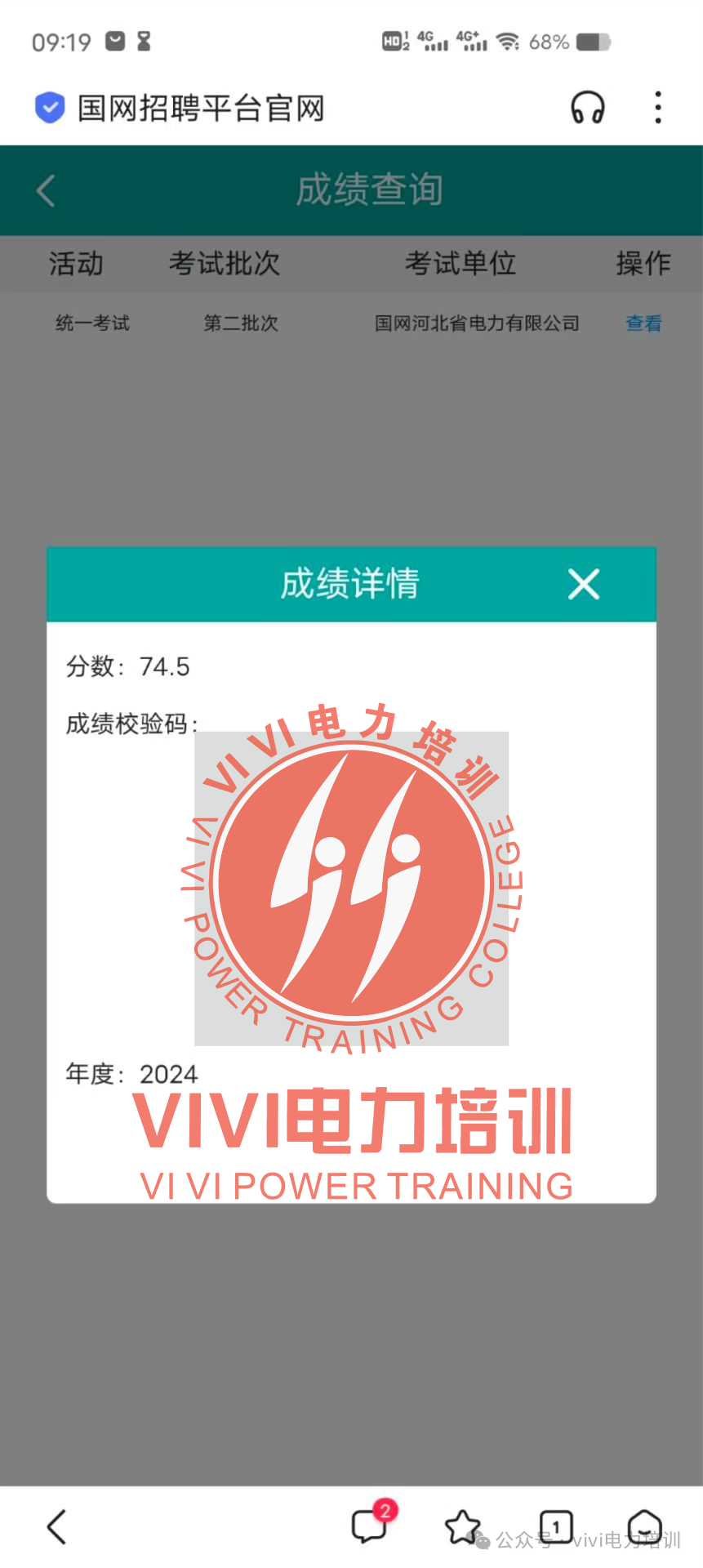Bookmark this page with the star icon

point(462,1526)
